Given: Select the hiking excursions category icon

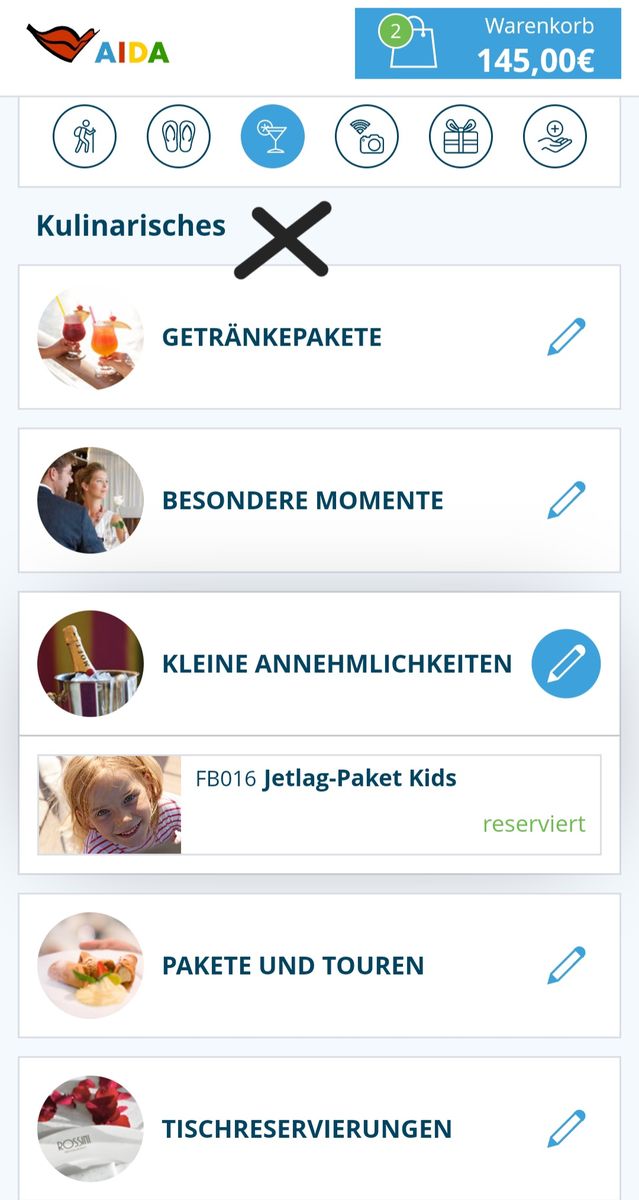Looking at the screenshot, I should tap(85, 136).
